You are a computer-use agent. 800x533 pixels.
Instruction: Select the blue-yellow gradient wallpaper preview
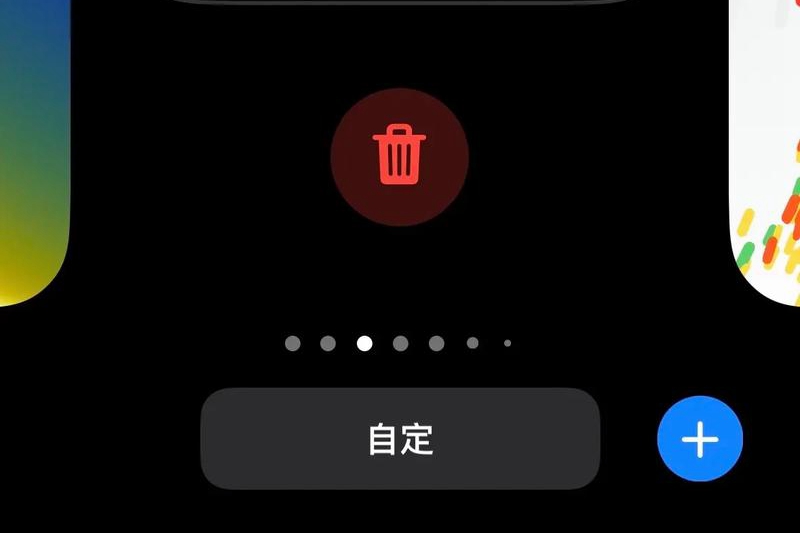click(33, 150)
